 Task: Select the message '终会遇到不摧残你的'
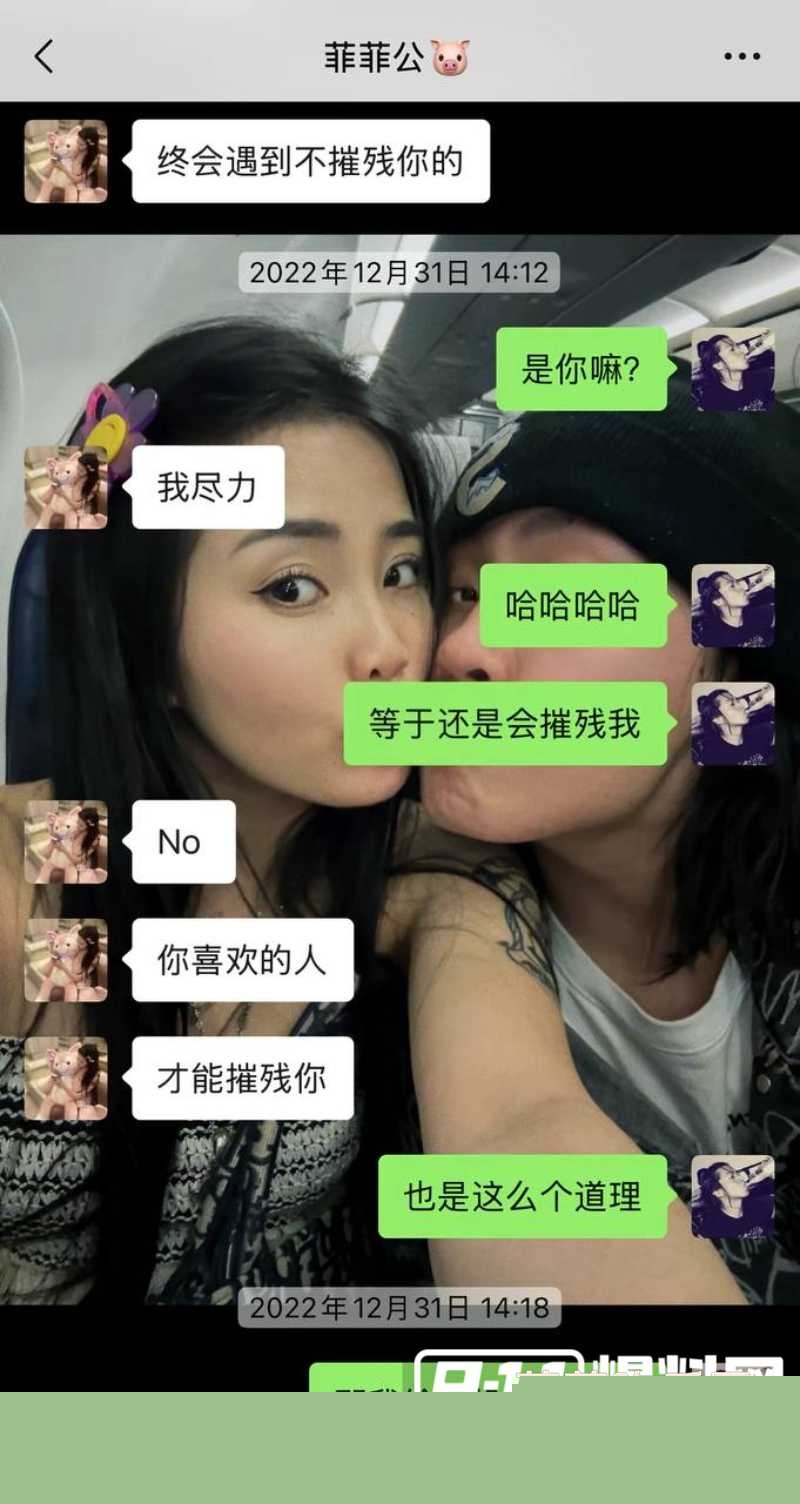[x=311, y=162]
